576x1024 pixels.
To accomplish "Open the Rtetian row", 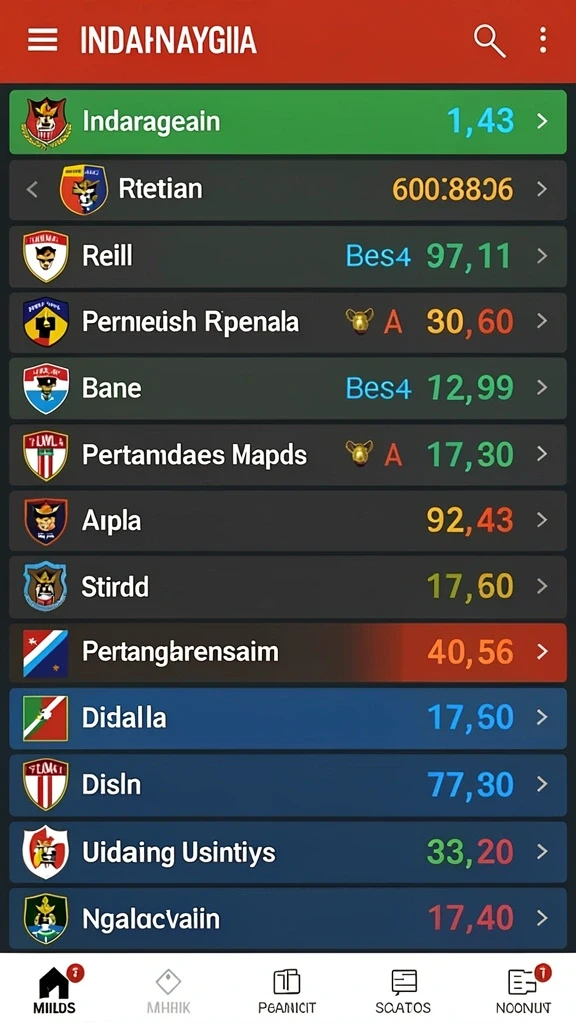I will [x=288, y=190].
